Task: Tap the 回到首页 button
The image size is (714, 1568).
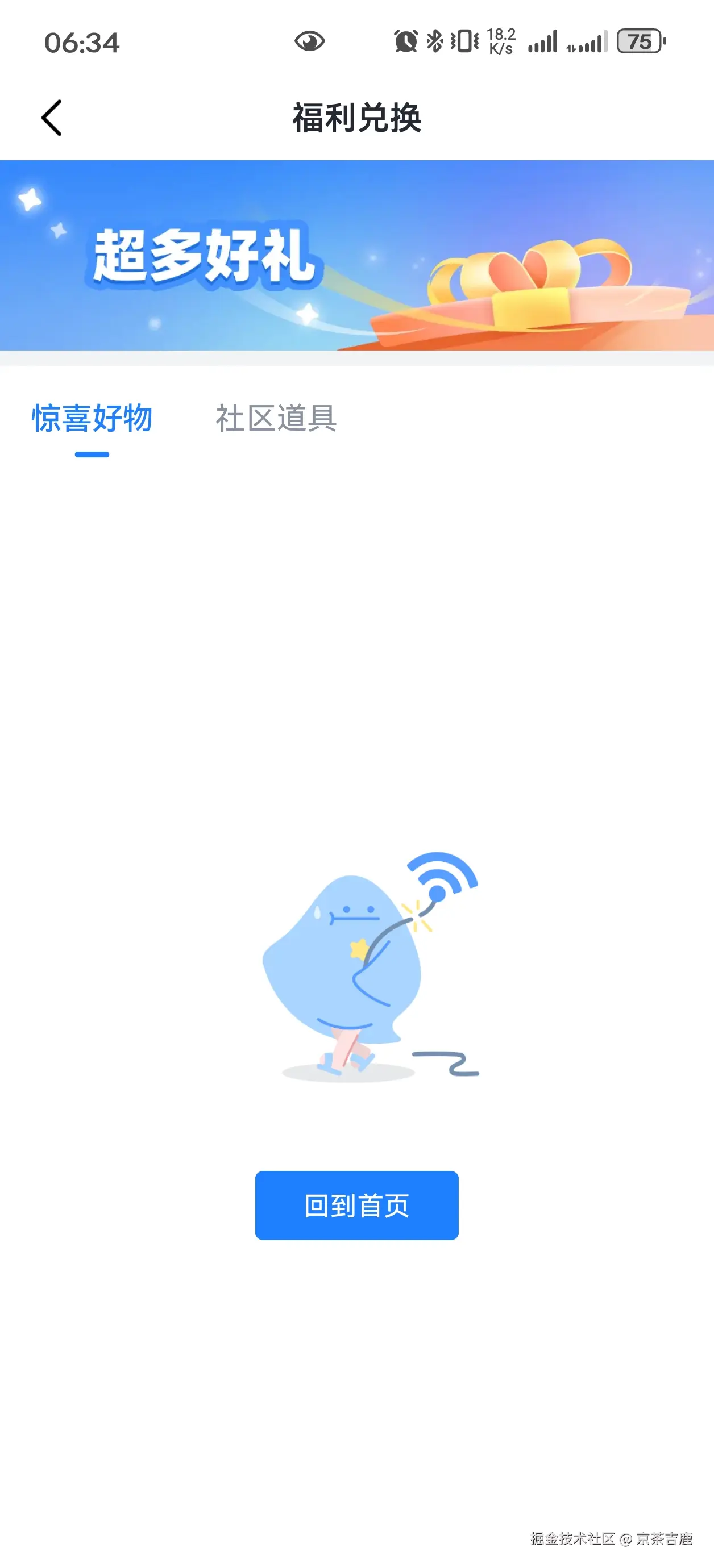Action: point(356,1206)
